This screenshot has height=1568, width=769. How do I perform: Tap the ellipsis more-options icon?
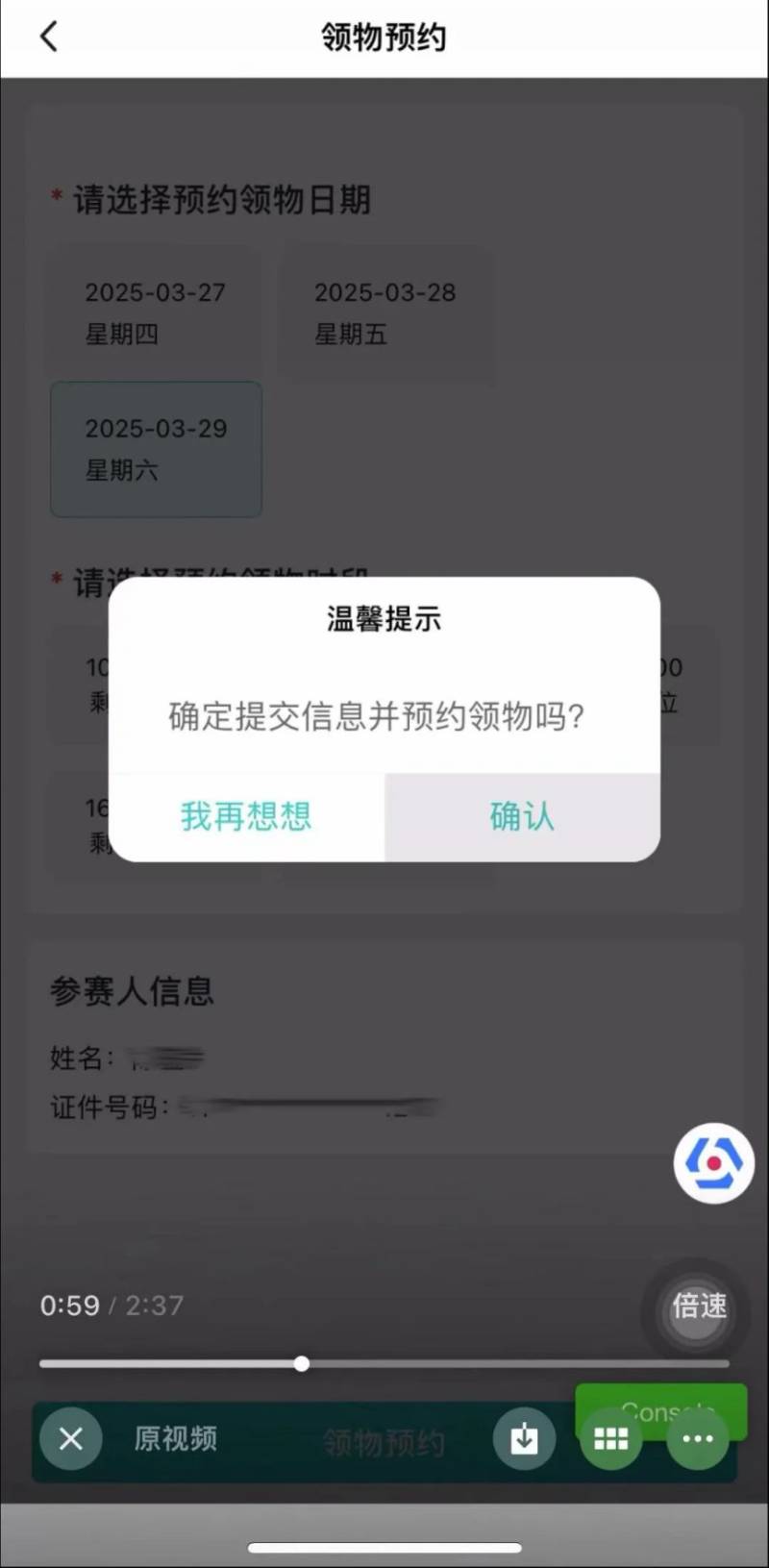pos(696,1439)
